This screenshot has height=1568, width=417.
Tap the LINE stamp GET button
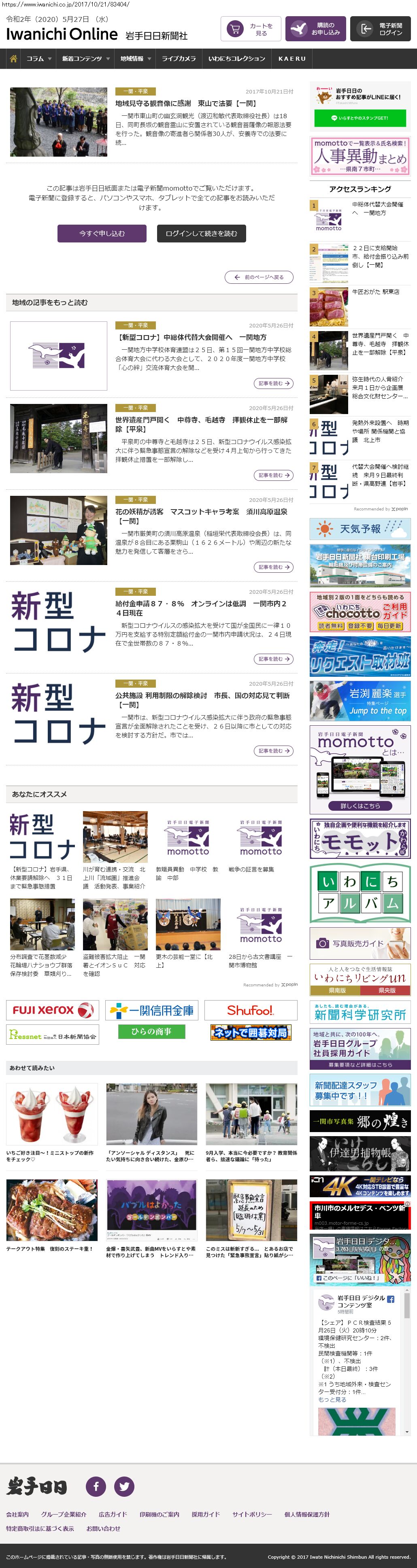point(360,117)
